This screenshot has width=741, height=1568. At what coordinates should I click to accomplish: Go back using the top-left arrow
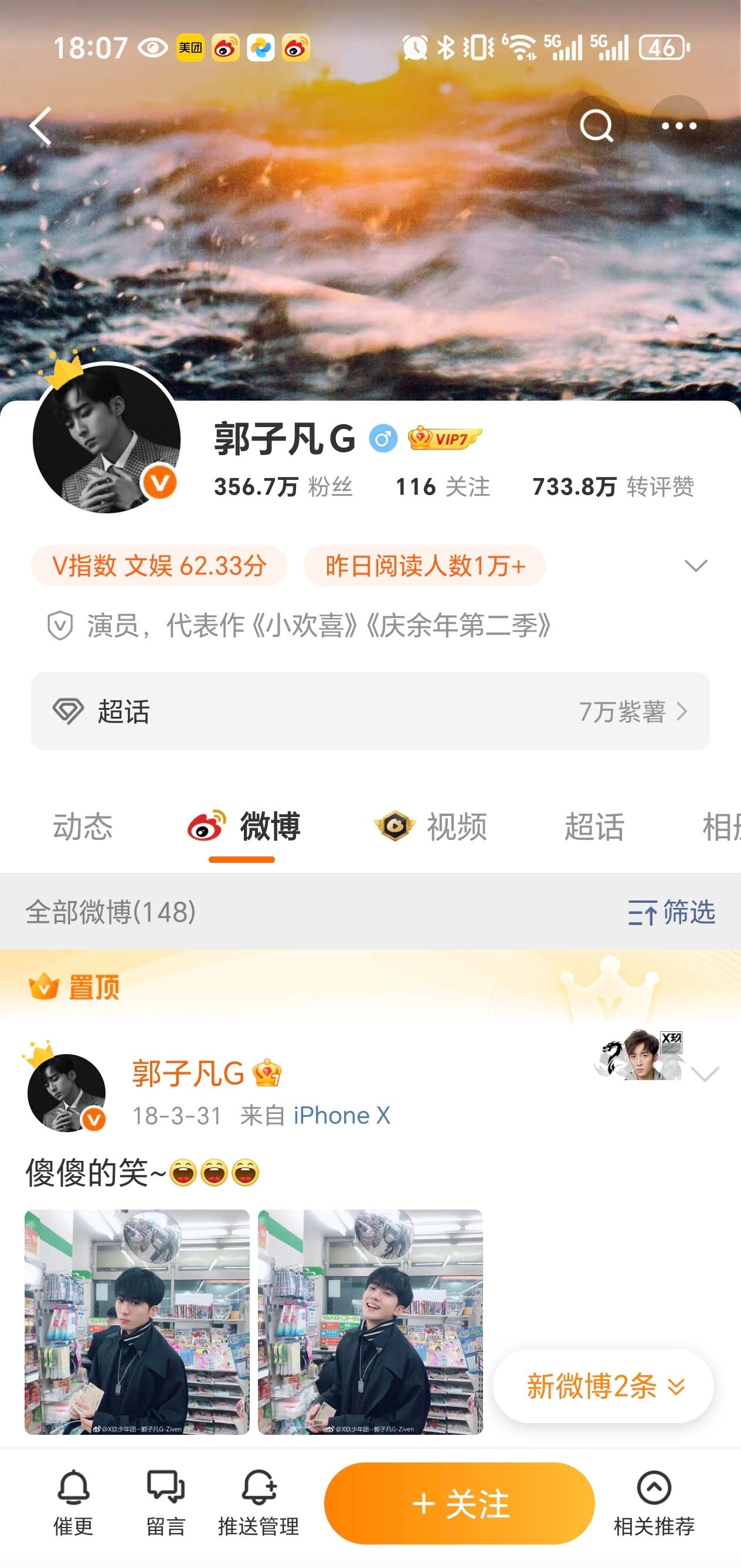[x=40, y=126]
